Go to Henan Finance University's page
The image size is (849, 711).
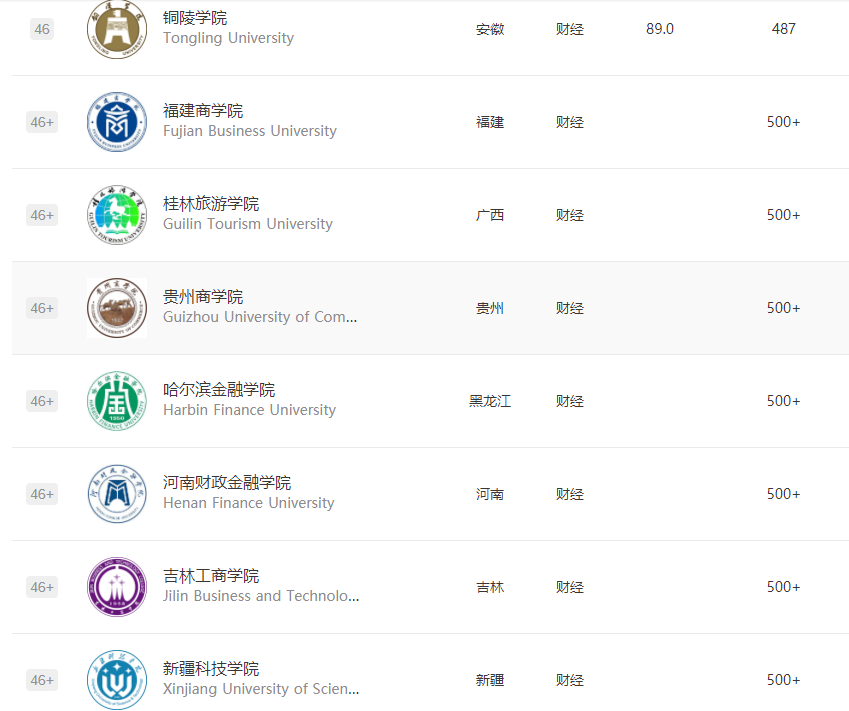[227, 483]
